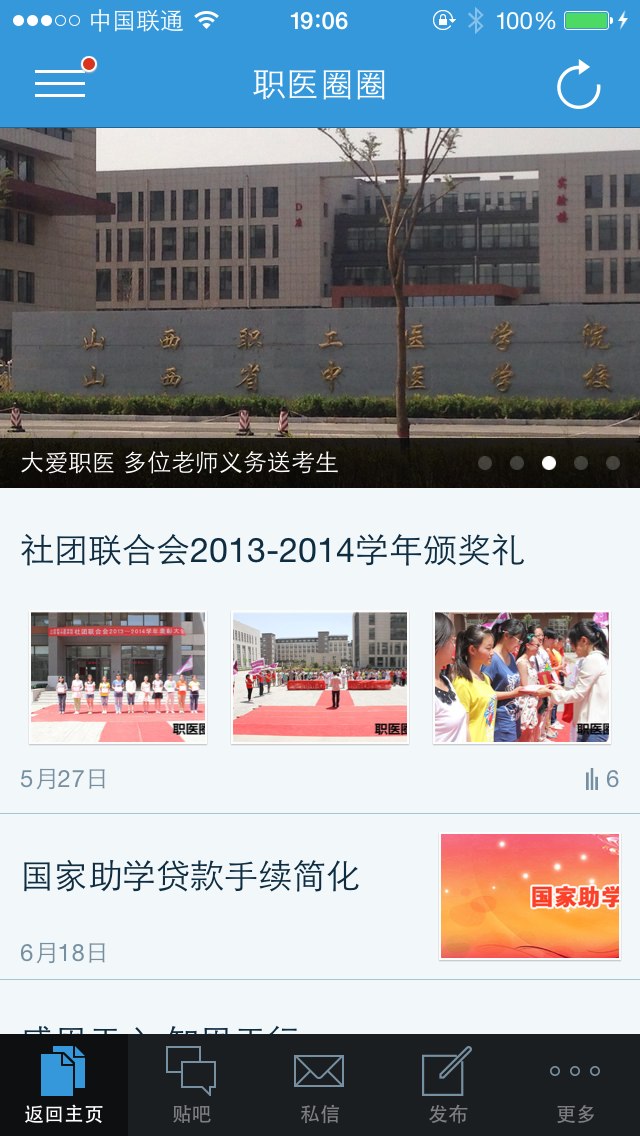Refresh the 职医圈圈 feed

pos(578,86)
